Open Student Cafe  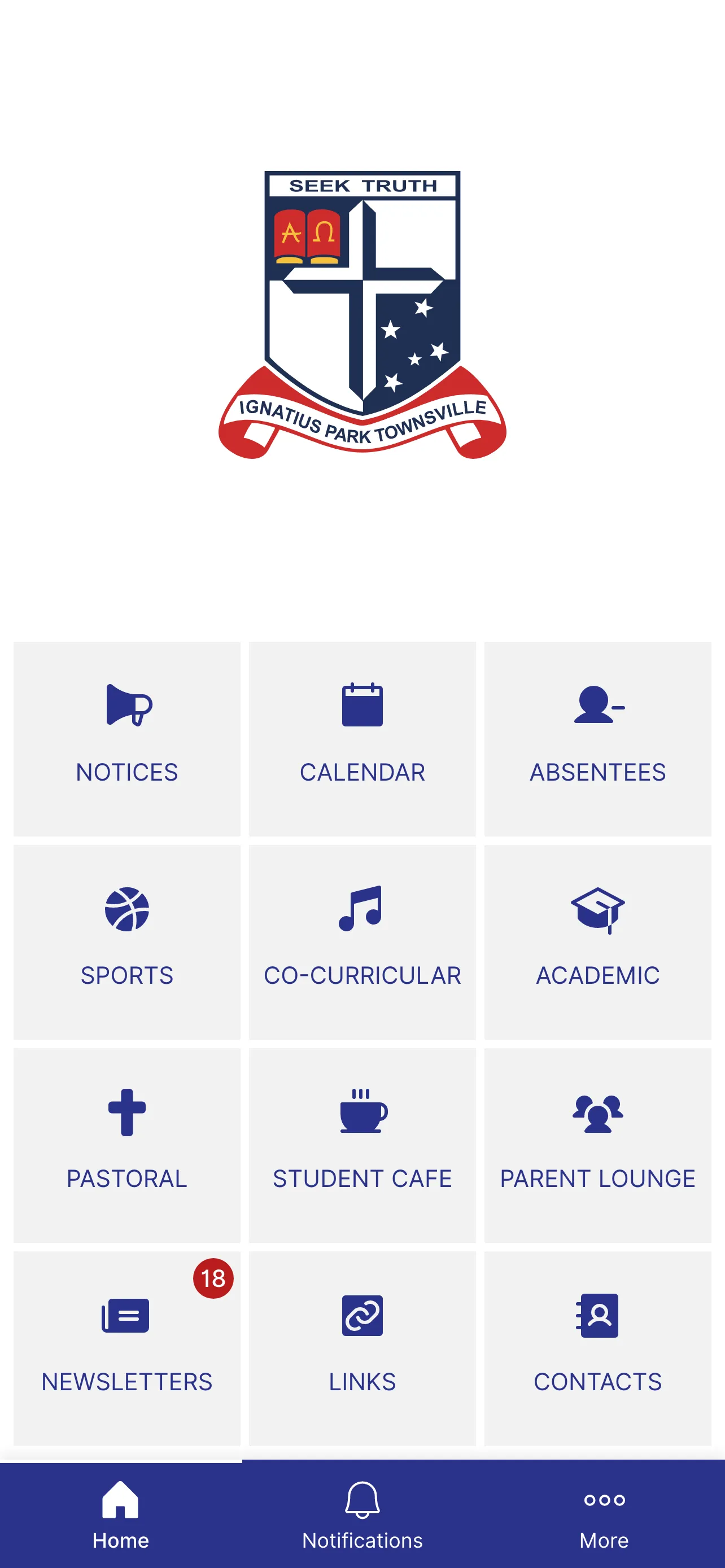click(x=362, y=1145)
